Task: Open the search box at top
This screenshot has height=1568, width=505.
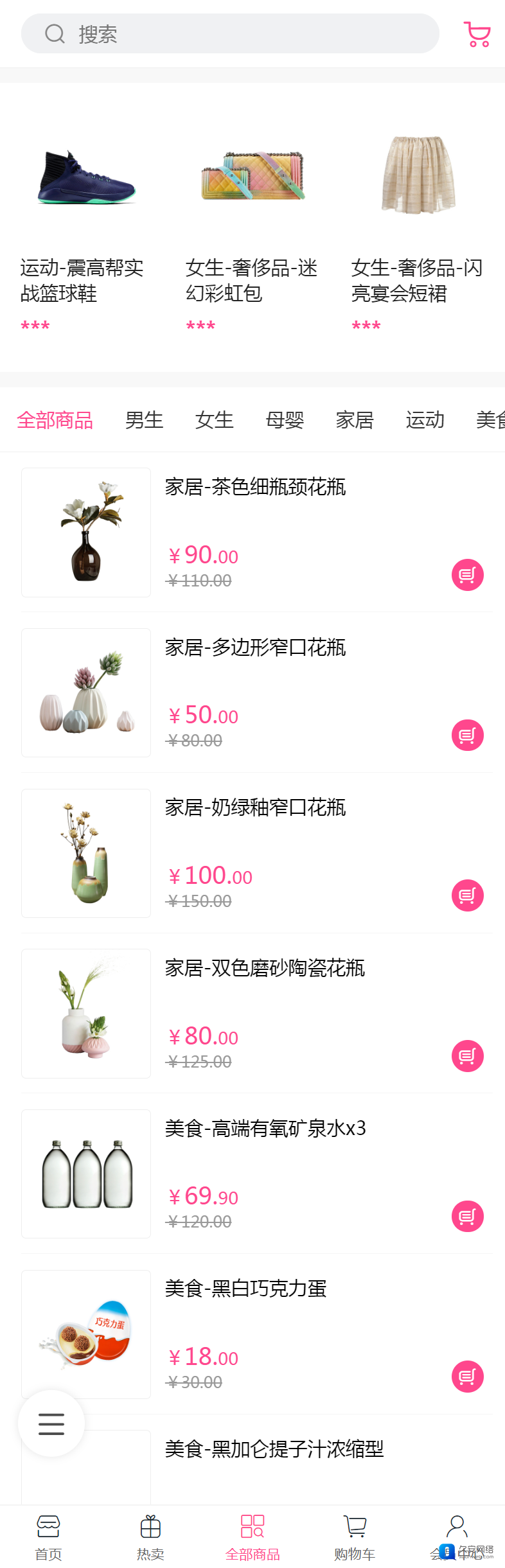Action: click(x=229, y=33)
